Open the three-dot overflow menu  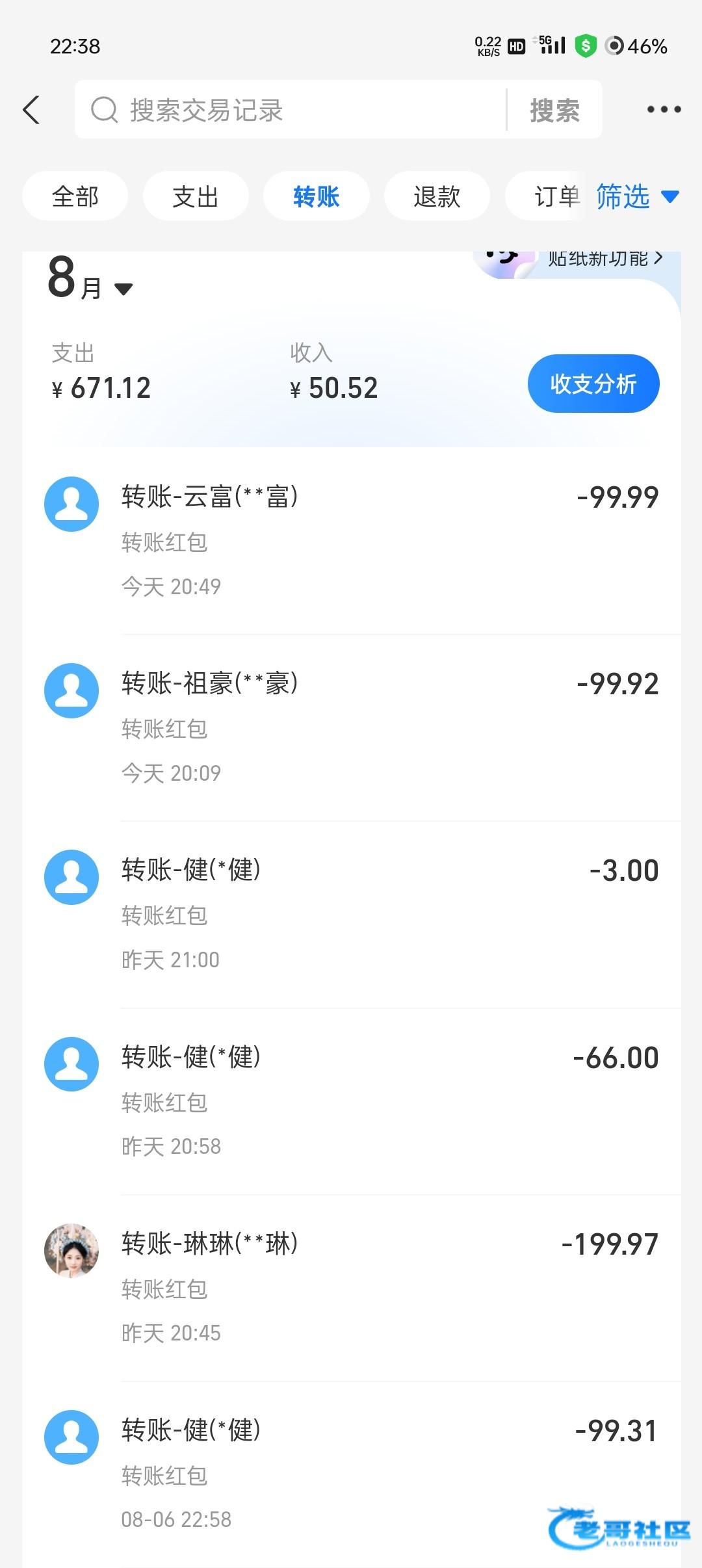tap(664, 110)
